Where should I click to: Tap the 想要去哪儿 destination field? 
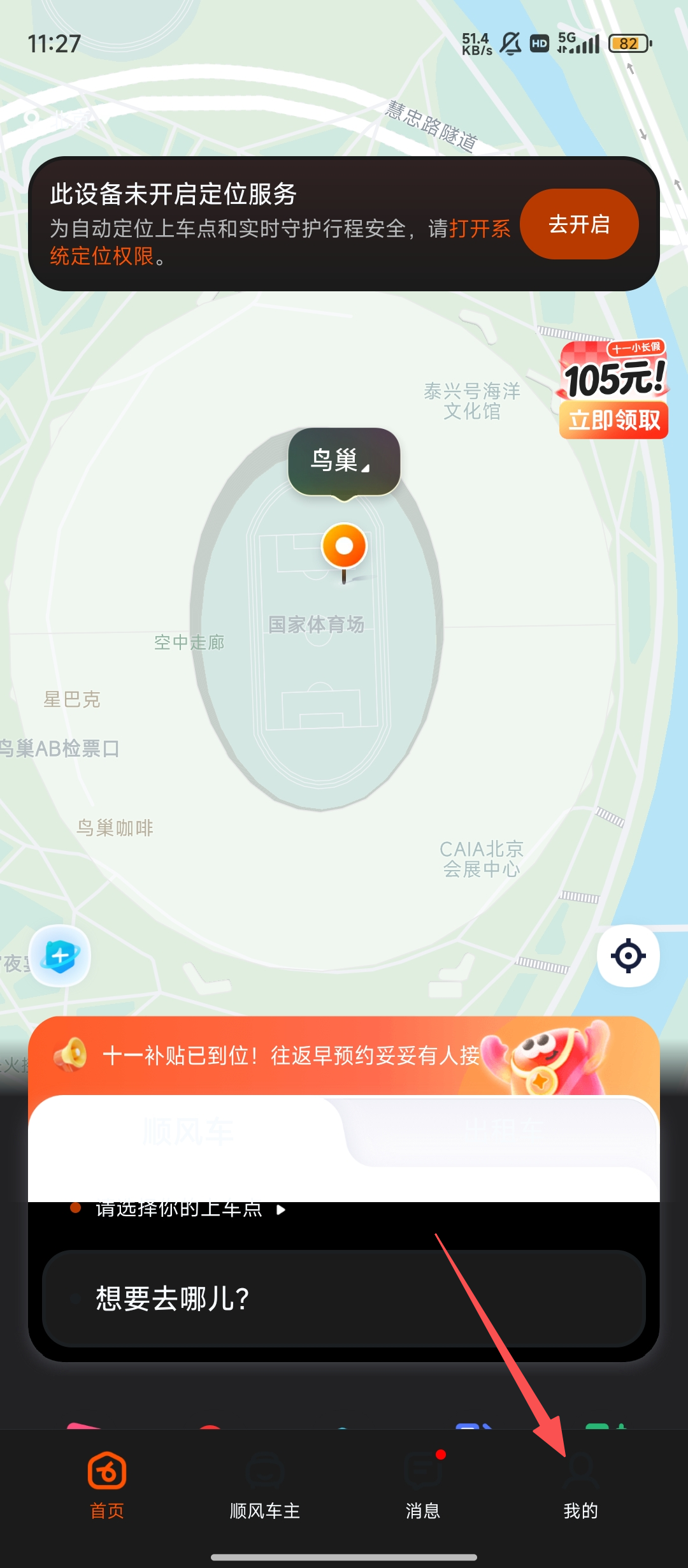tap(343, 1298)
